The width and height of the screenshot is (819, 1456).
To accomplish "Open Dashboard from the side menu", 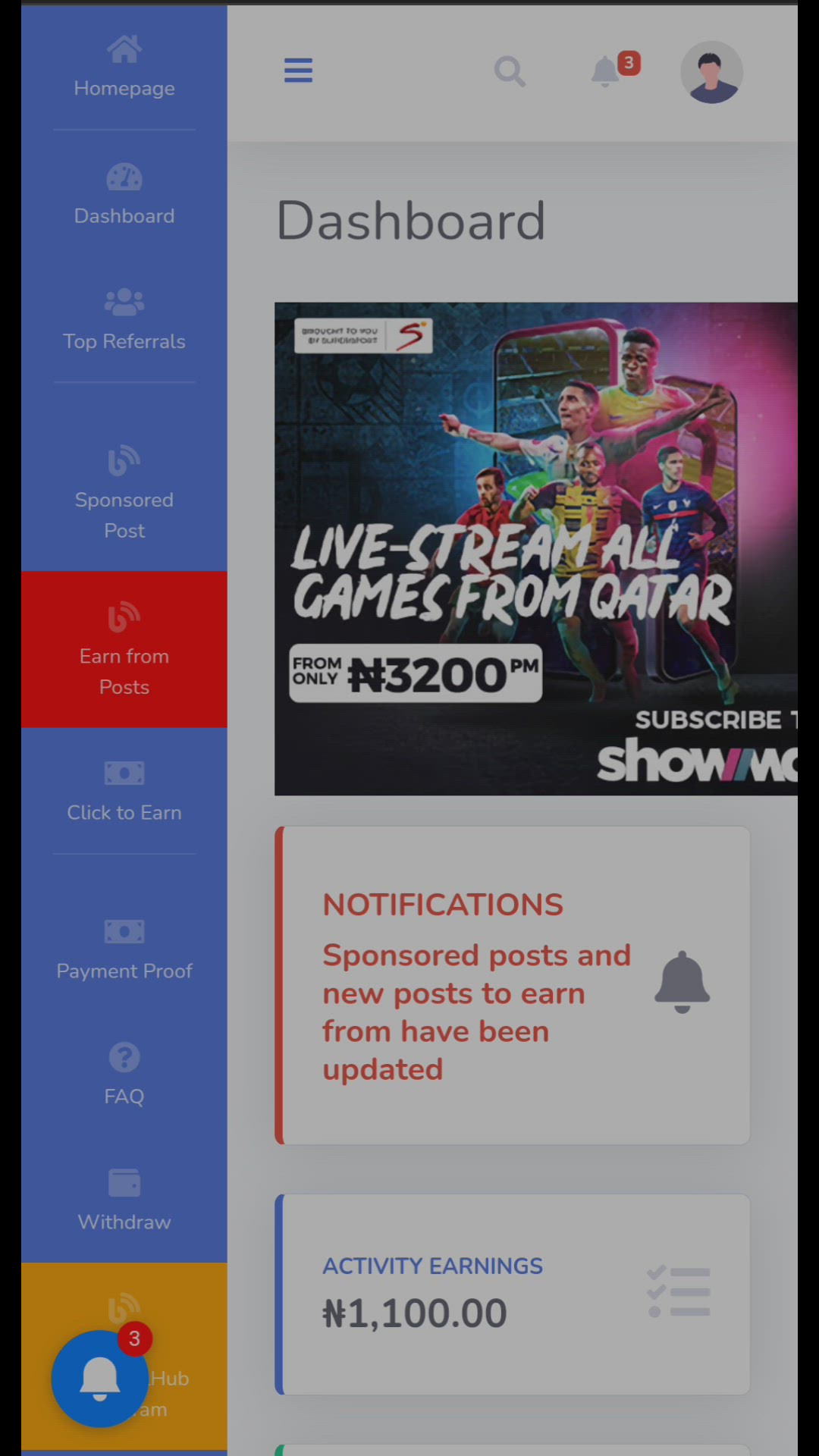I will (x=124, y=196).
